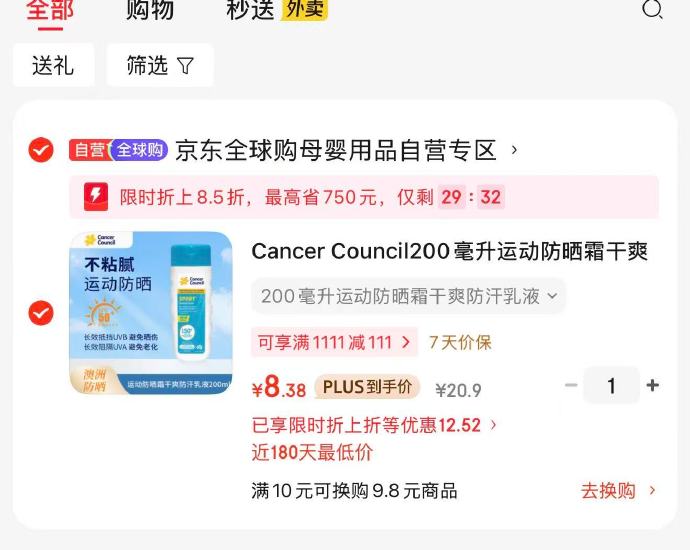This screenshot has width=690, height=550.
Task: Decrease the sunscreen quantity by one
Action: (571, 385)
